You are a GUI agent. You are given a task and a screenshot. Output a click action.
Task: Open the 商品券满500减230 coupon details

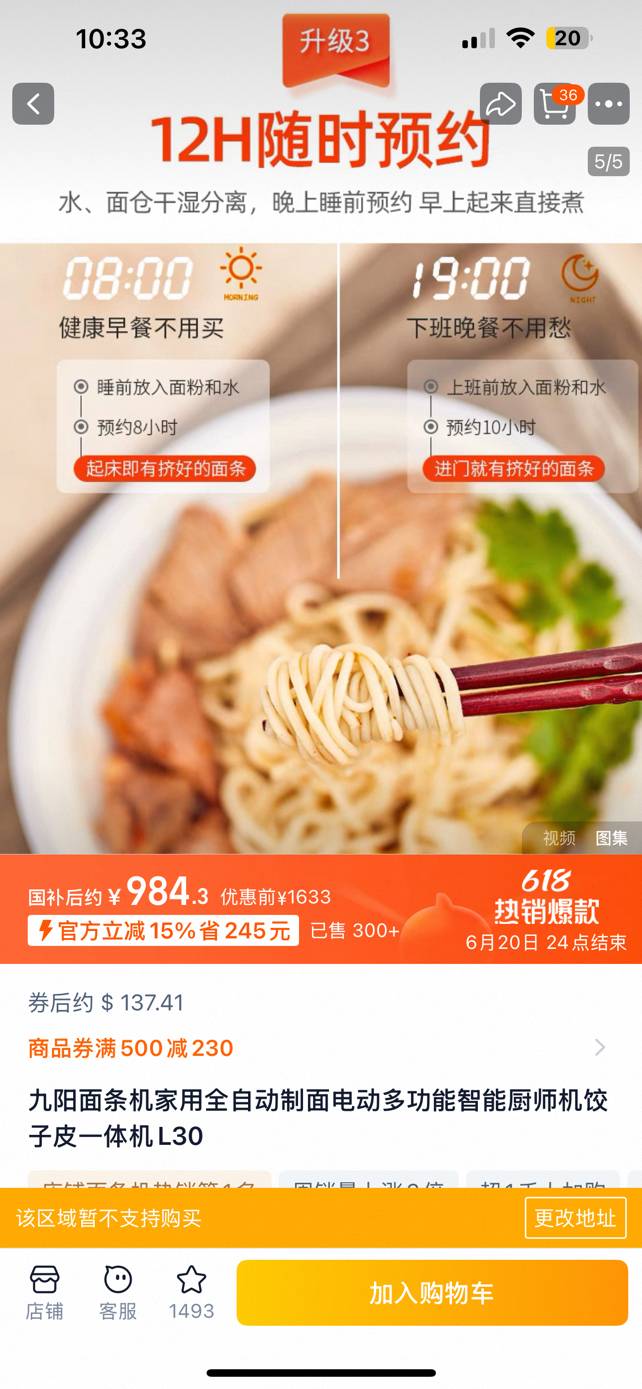tap(318, 1048)
